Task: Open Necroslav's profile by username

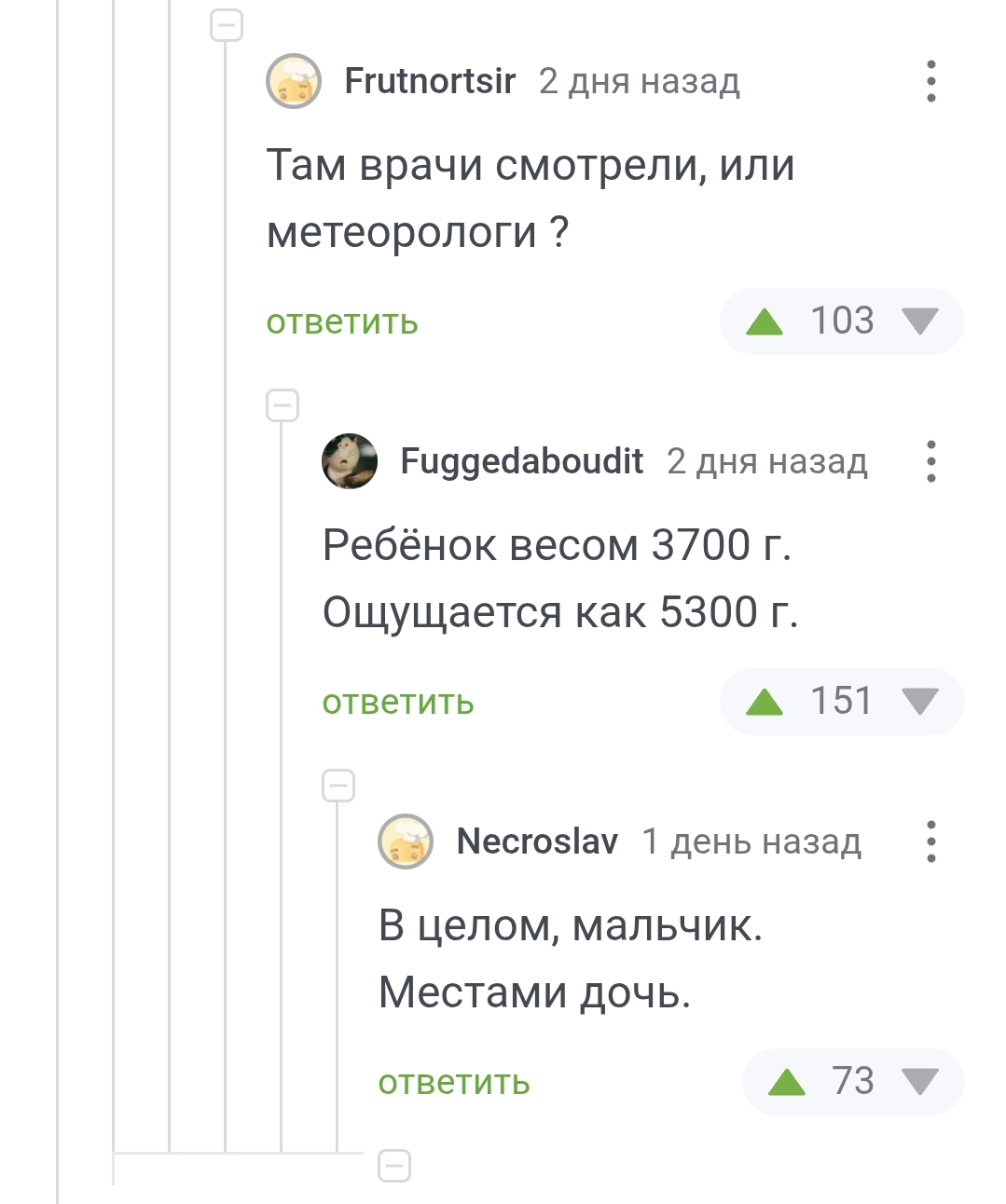Action: pyautogui.click(x=537, y=841)
